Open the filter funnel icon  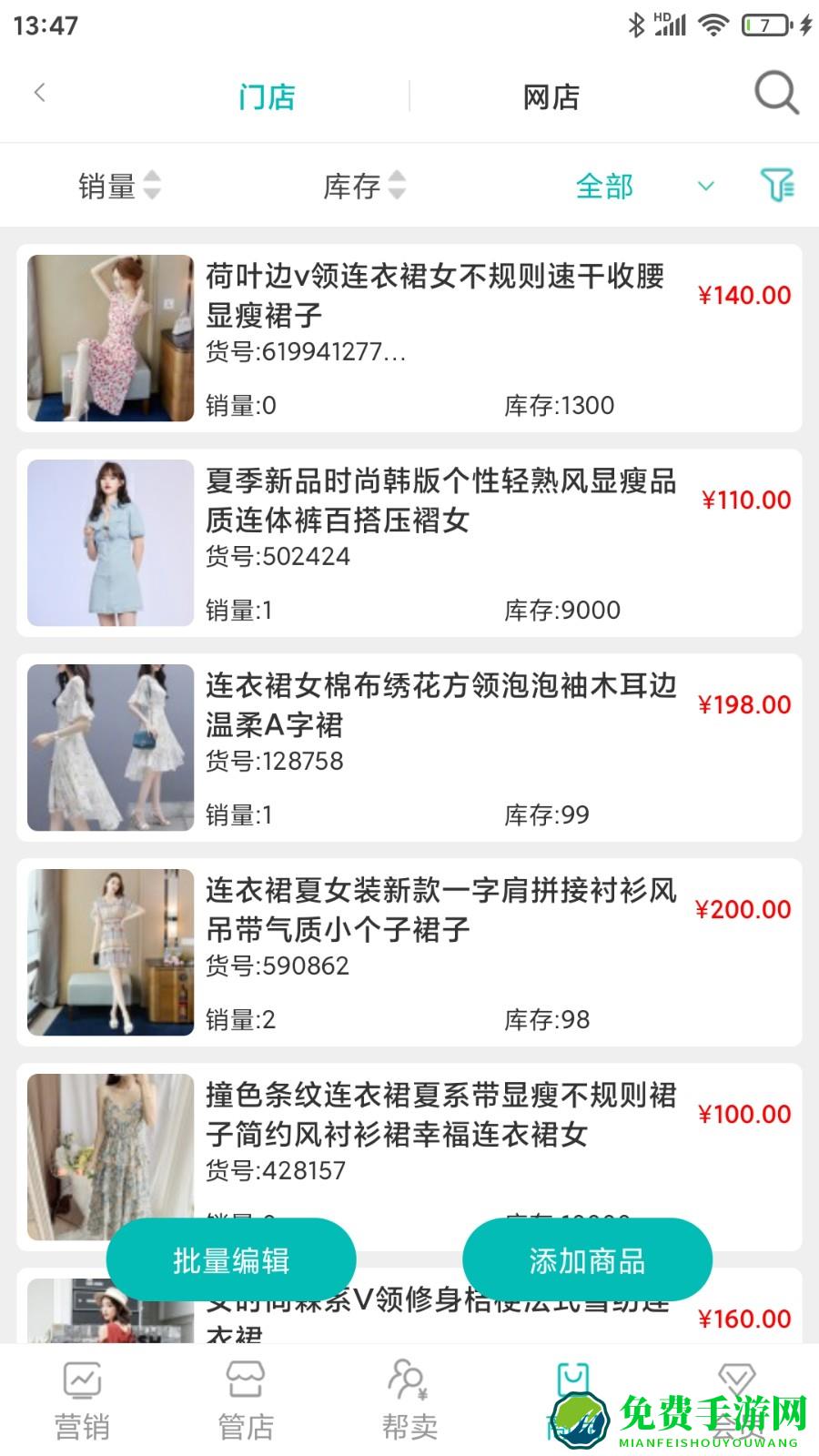click(x=775, y=186)
